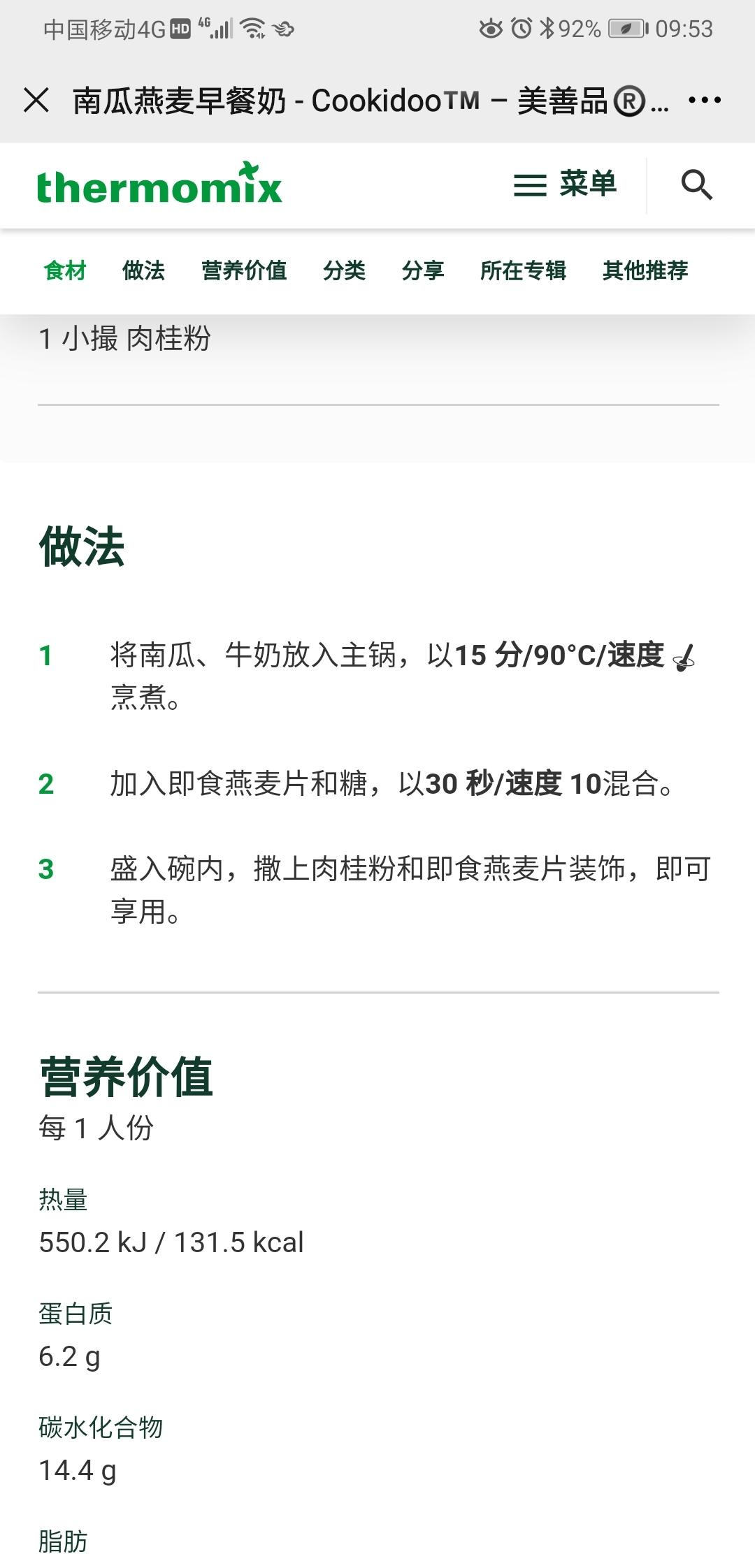Switch to the 食材 section tab
The image size is (755, 1568).
65,270
